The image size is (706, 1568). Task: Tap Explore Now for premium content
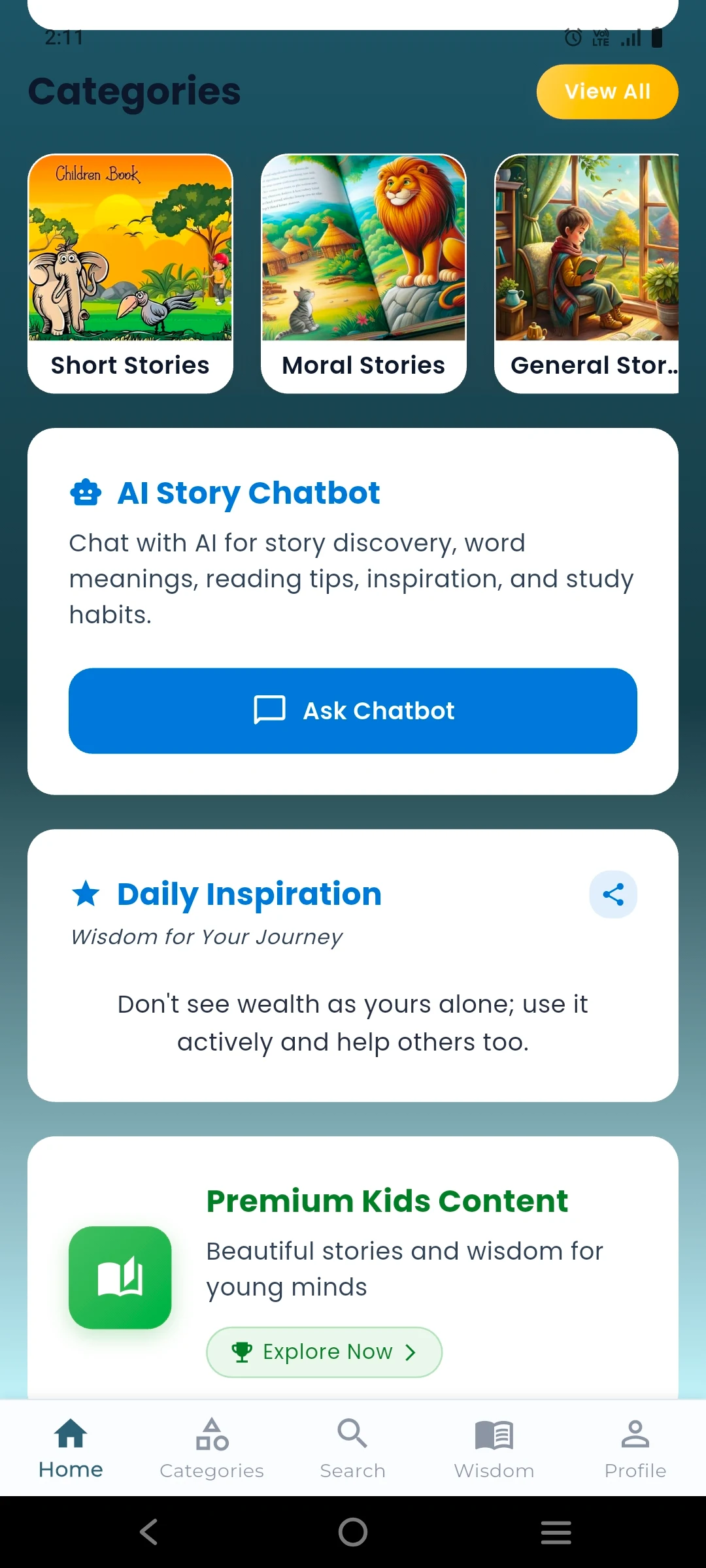pyautogui.click(x=324, y=1352)
